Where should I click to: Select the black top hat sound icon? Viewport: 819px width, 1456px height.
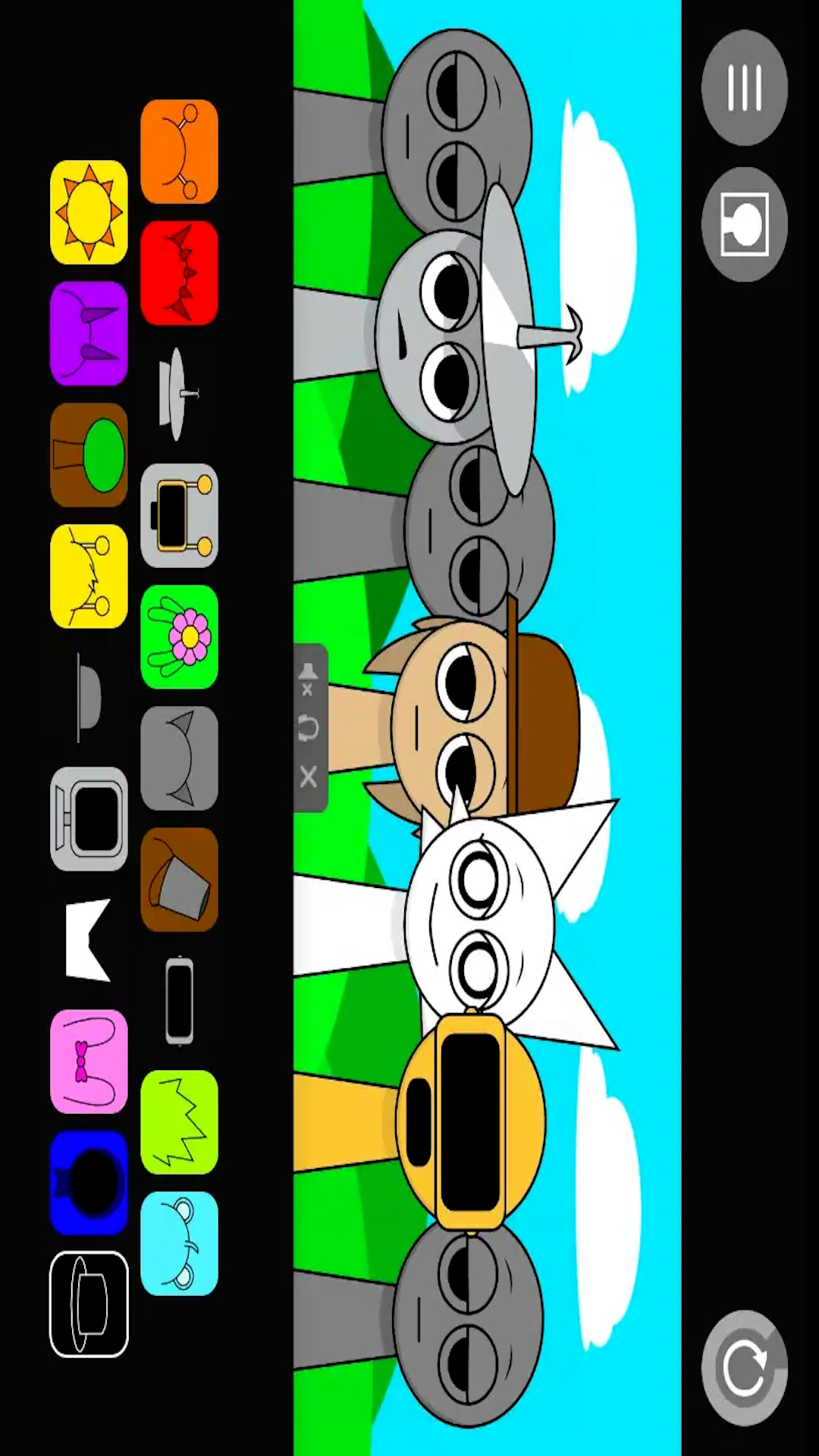click(89, 1304)
